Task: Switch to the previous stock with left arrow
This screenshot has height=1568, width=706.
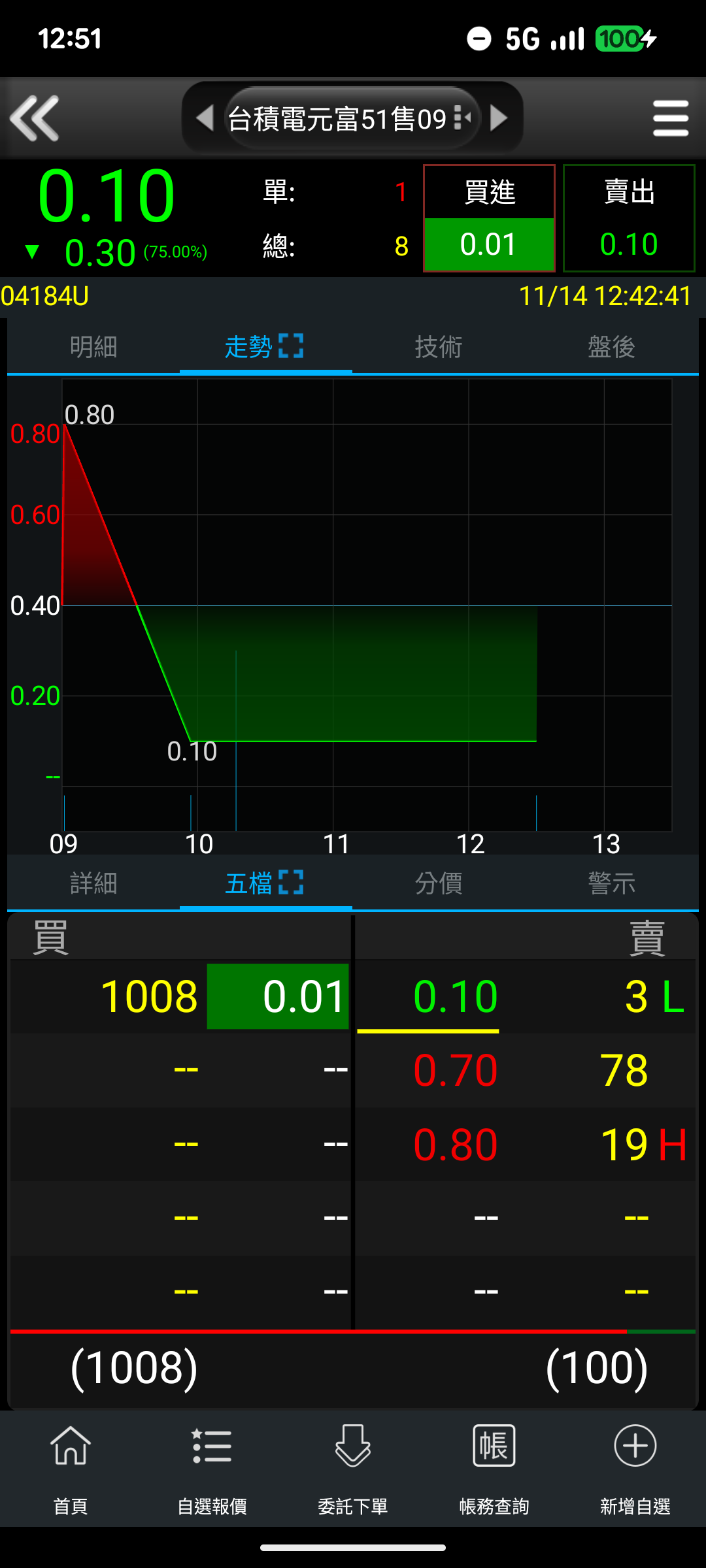Action: pyautogui.click(x=205, y=118)
